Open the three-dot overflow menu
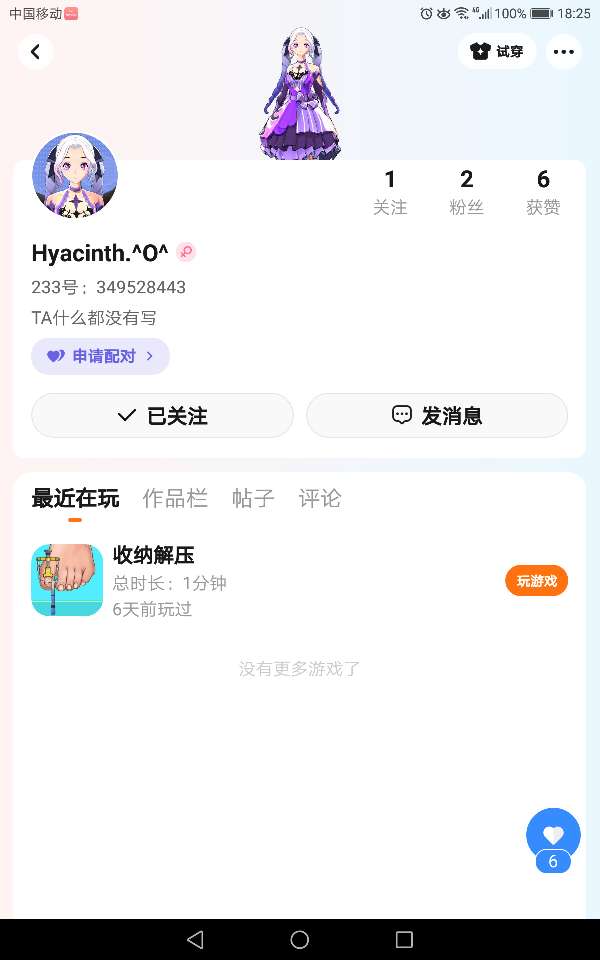This screenshot has width=600, height=960. coord(564,52)
